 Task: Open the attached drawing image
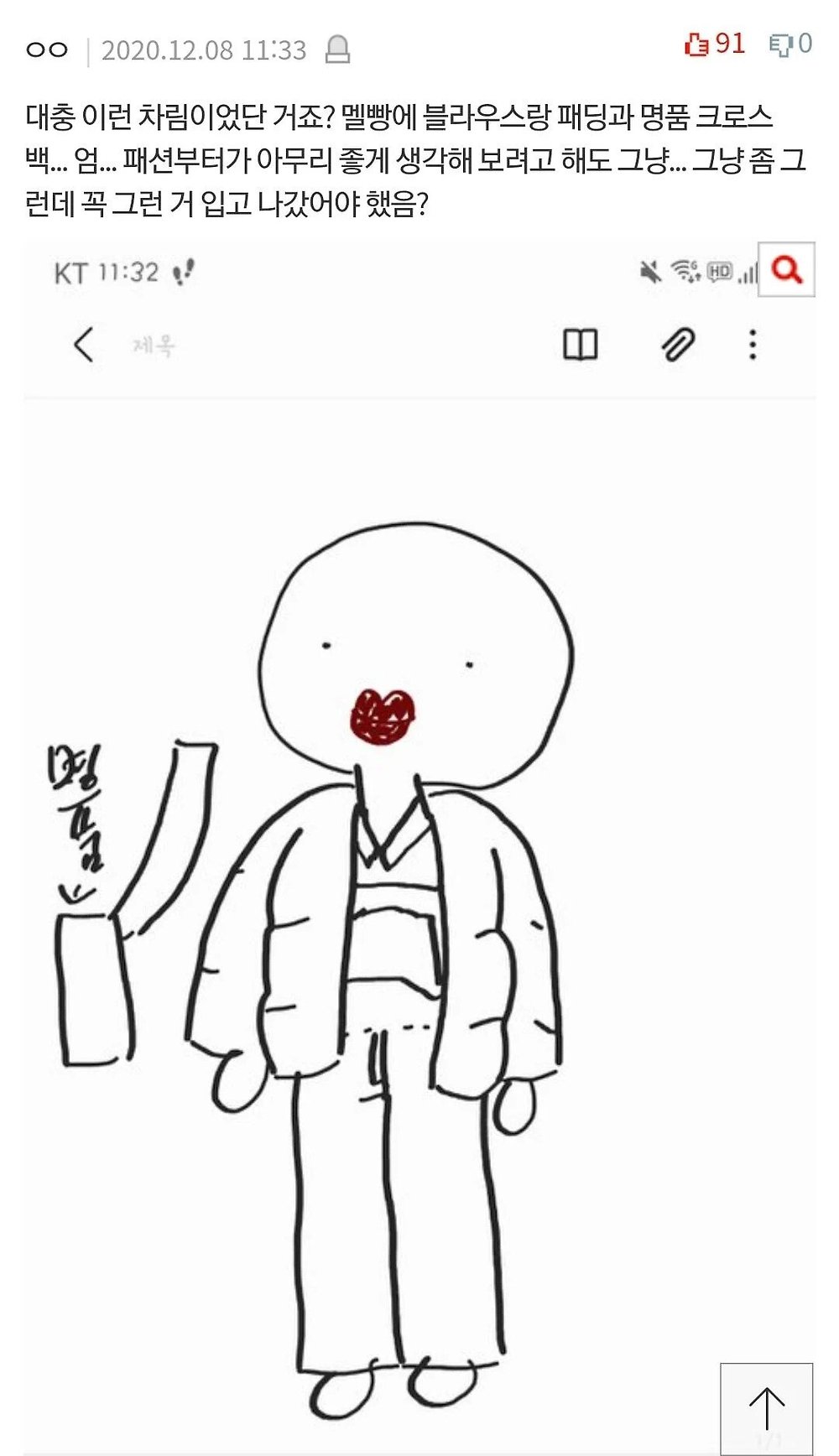[x=419, y=847]
